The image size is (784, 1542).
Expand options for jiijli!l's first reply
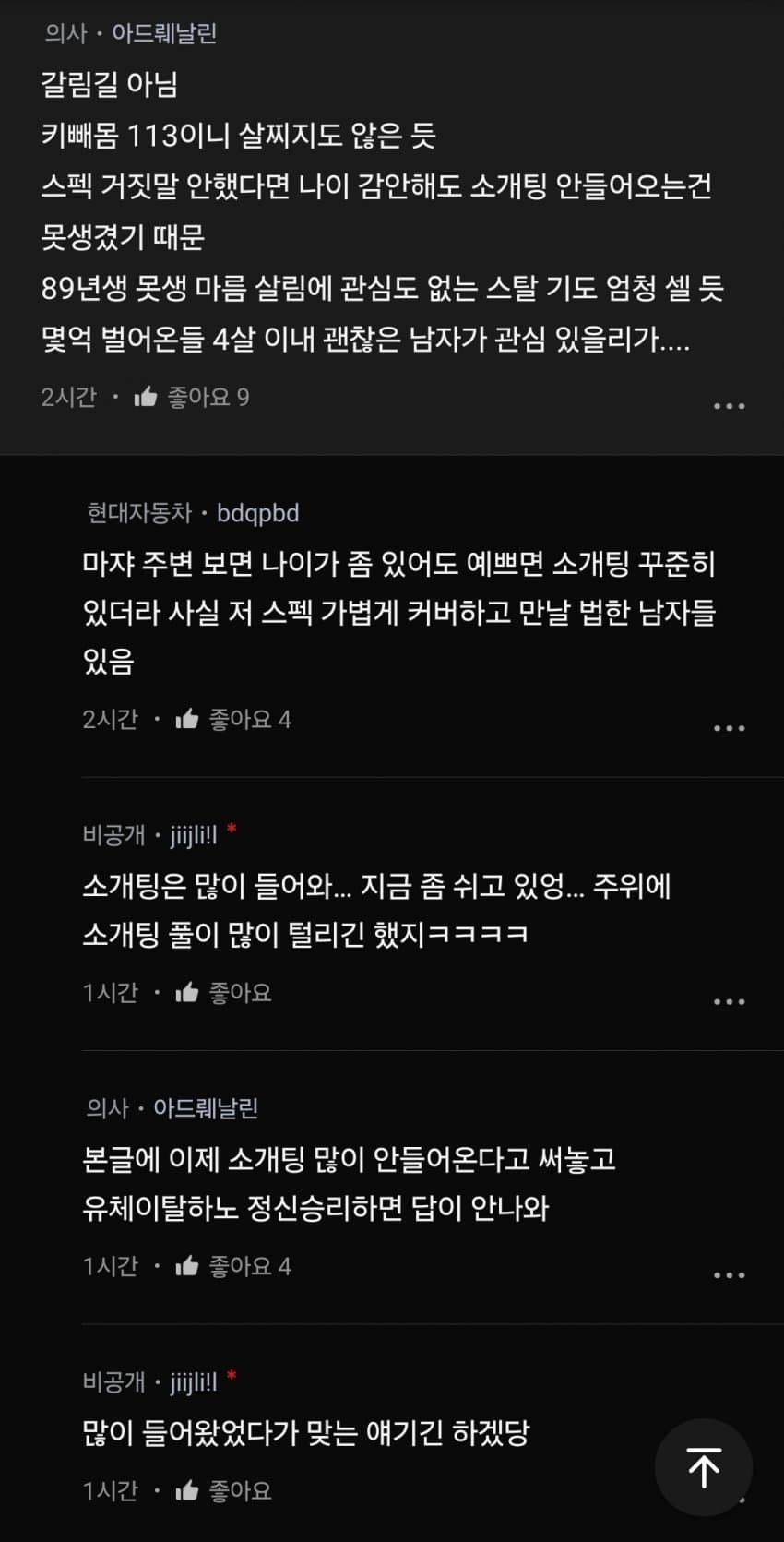click(x=731, y=1000)
